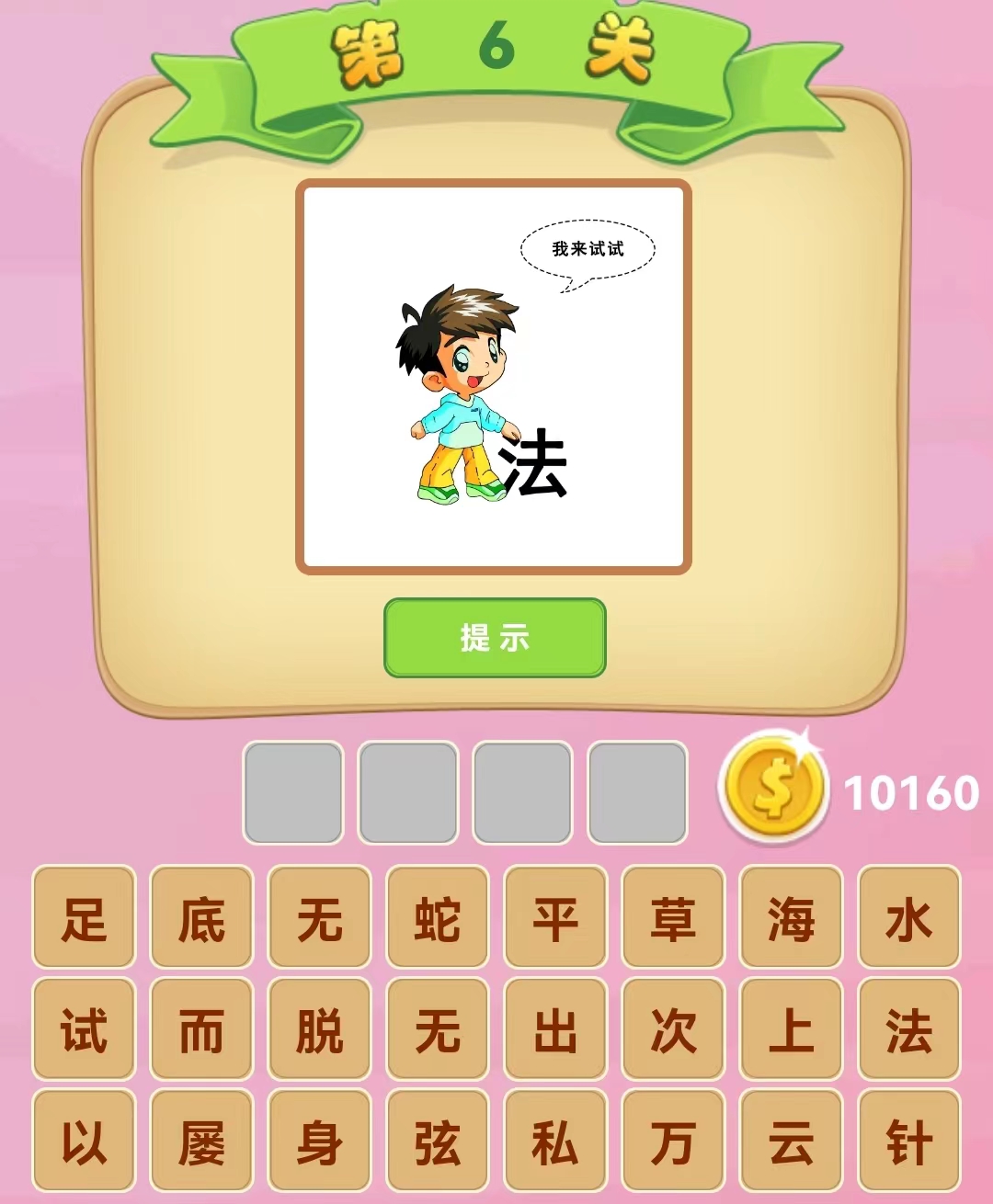Tap the 平 character tile
Screen dimensions: 993x1204
point(554,917)
